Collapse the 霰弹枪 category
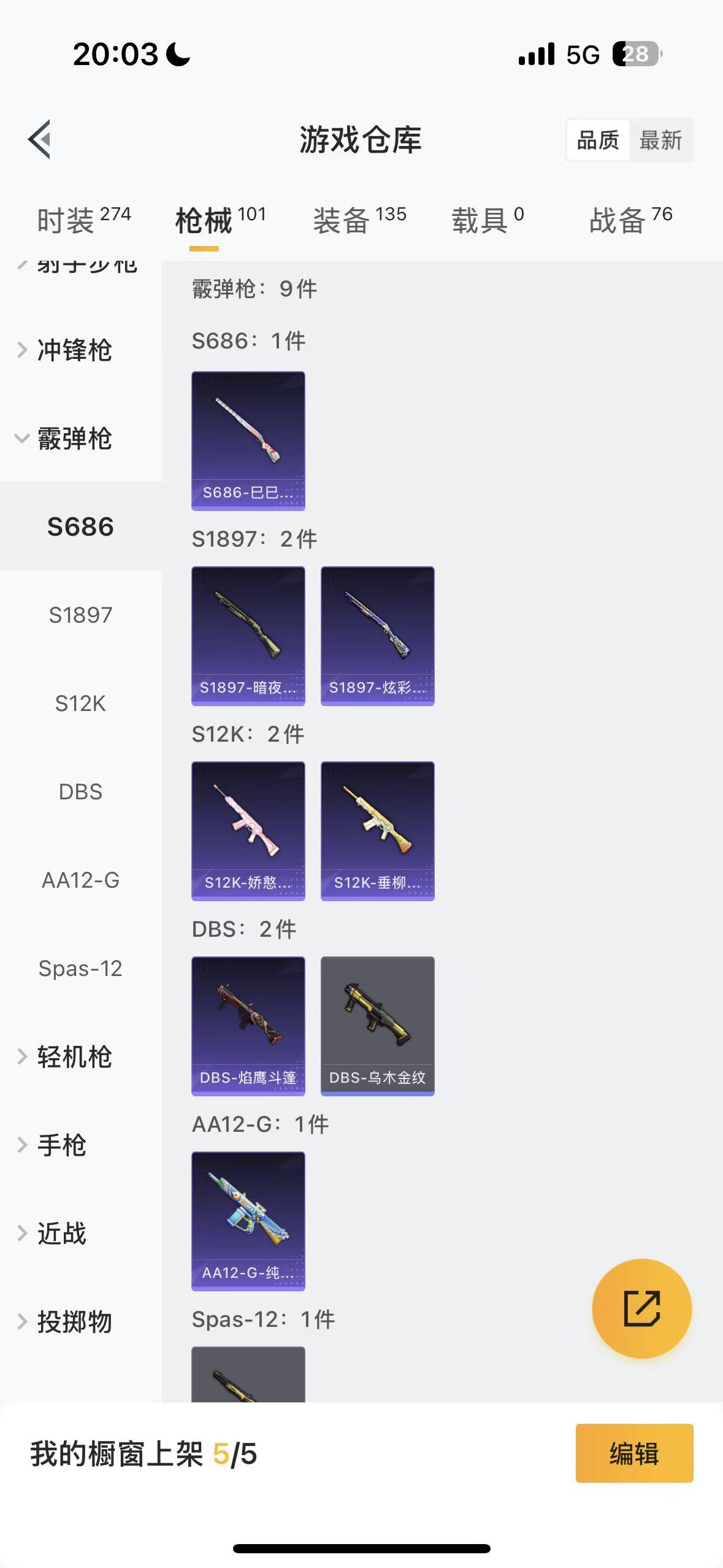 [x=74, y=439]
